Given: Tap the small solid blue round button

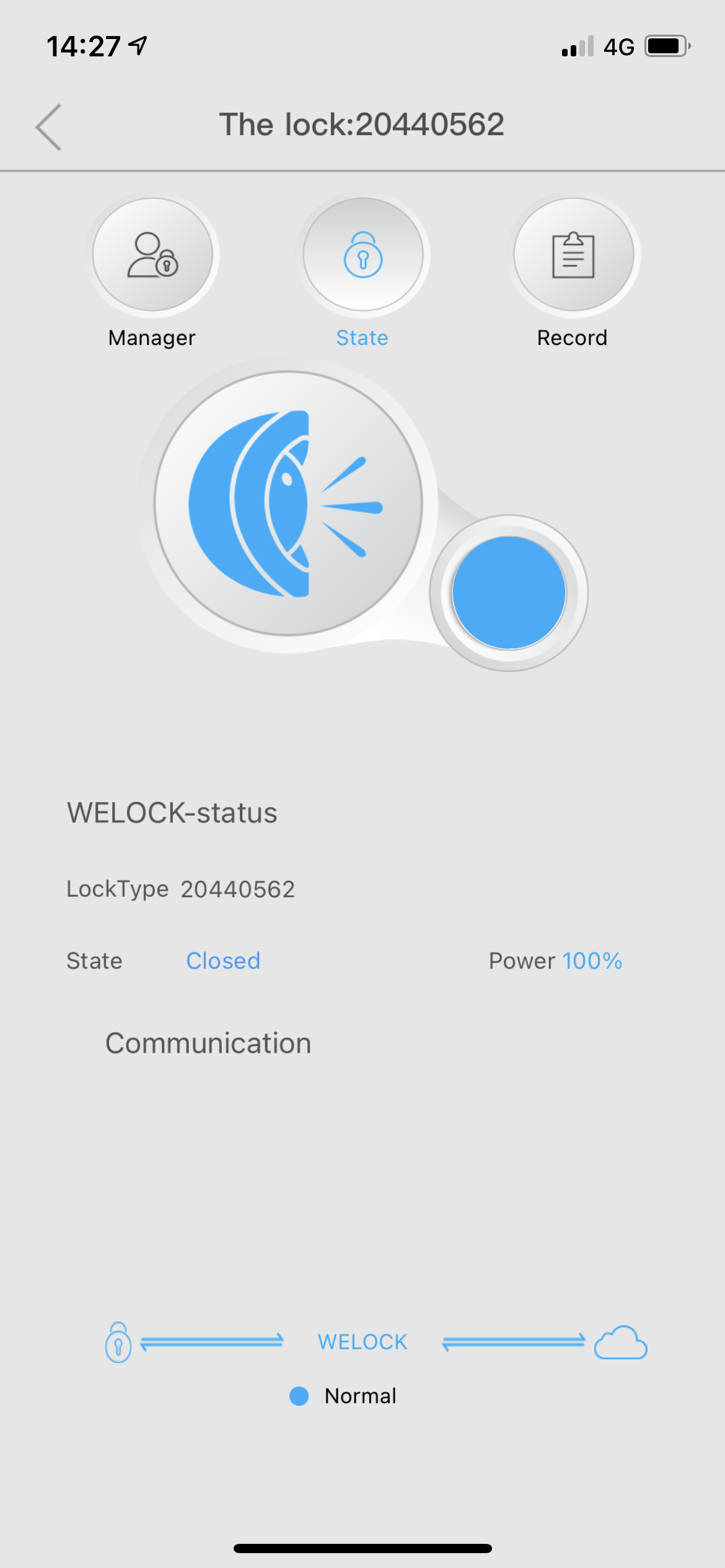Looking at the screenshot, I should click(x=509, y=593).
